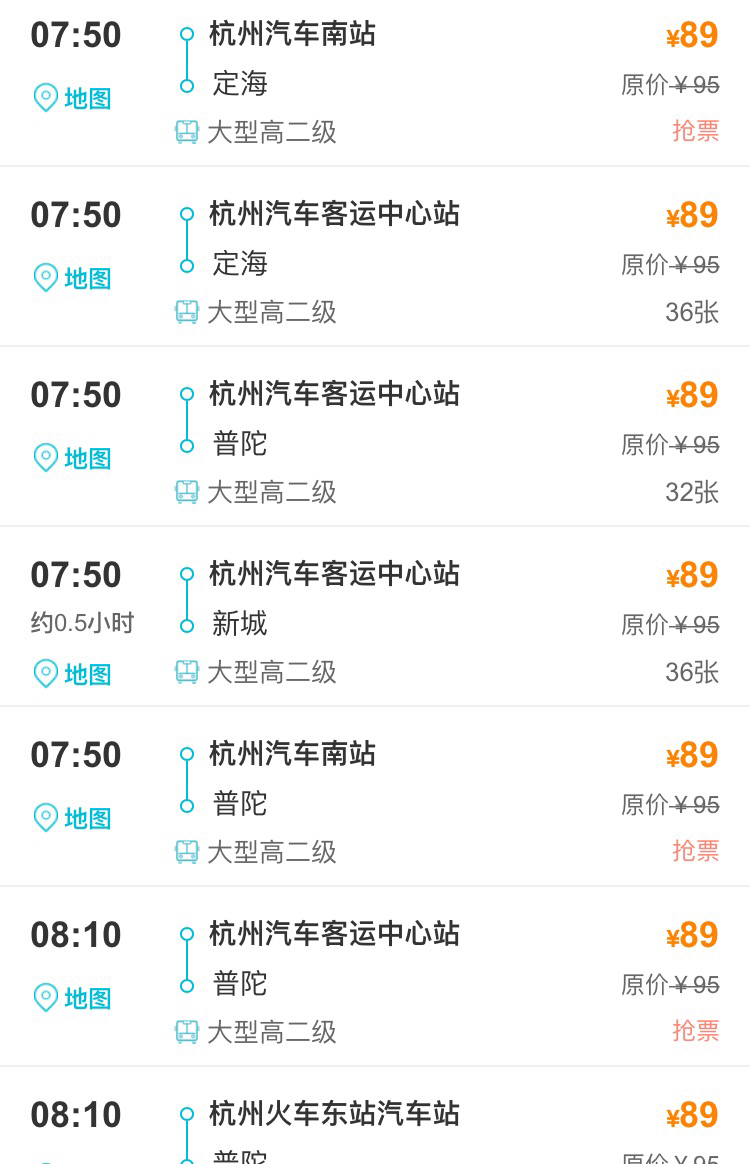Grab ticket for 07:50 杭州汽车南站 to 普陀

[695, 851]
